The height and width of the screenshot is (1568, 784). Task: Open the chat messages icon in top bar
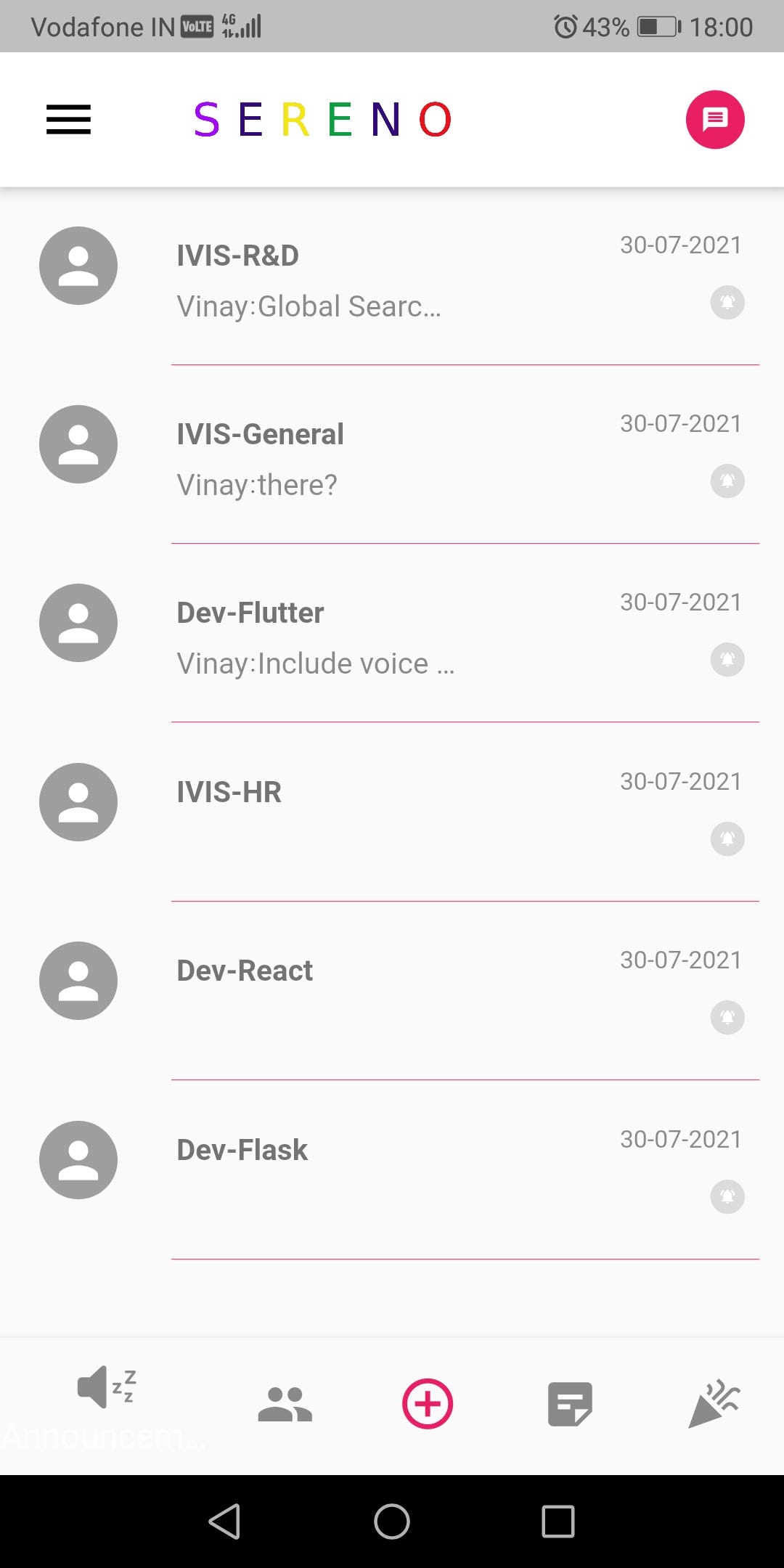point(715,120)
